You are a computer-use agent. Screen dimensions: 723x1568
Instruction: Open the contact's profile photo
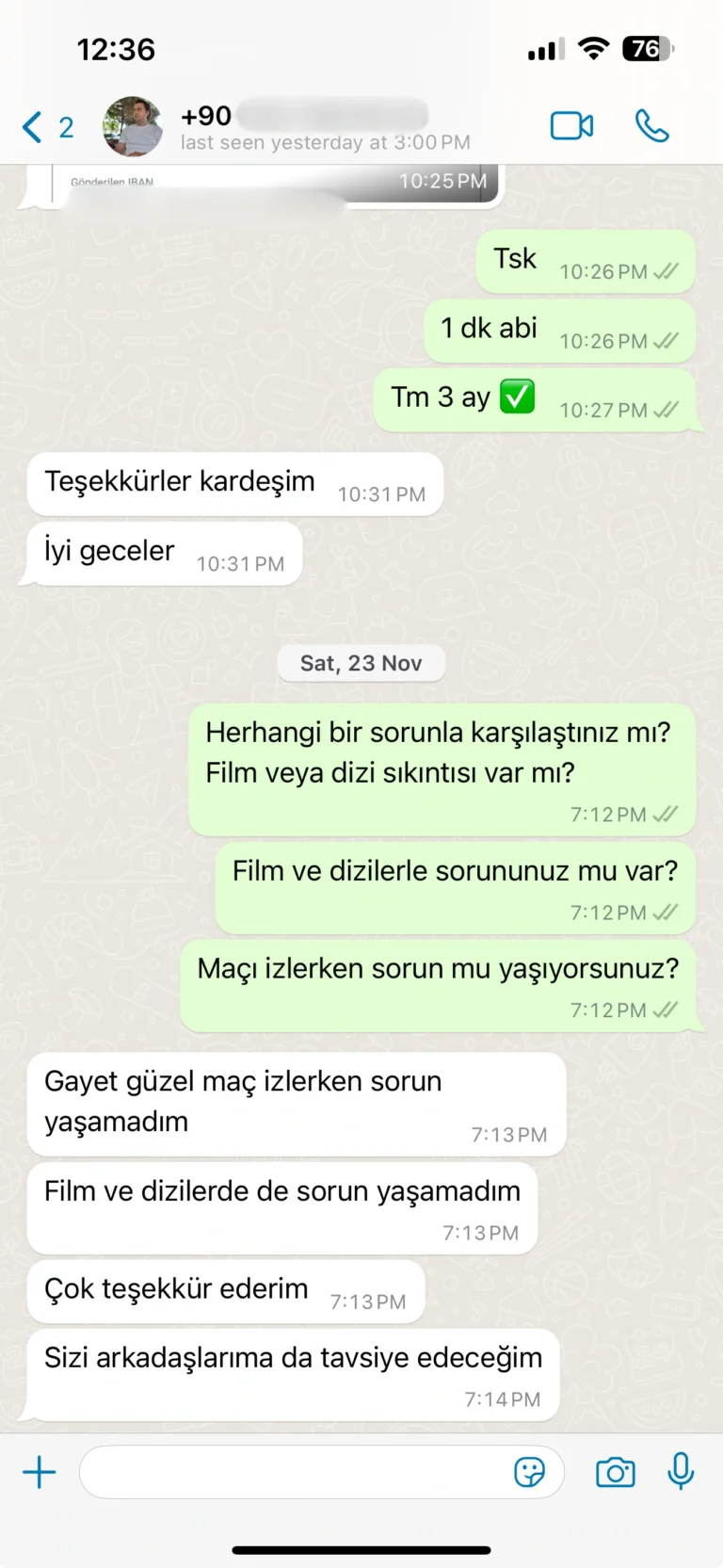point(133,126)
